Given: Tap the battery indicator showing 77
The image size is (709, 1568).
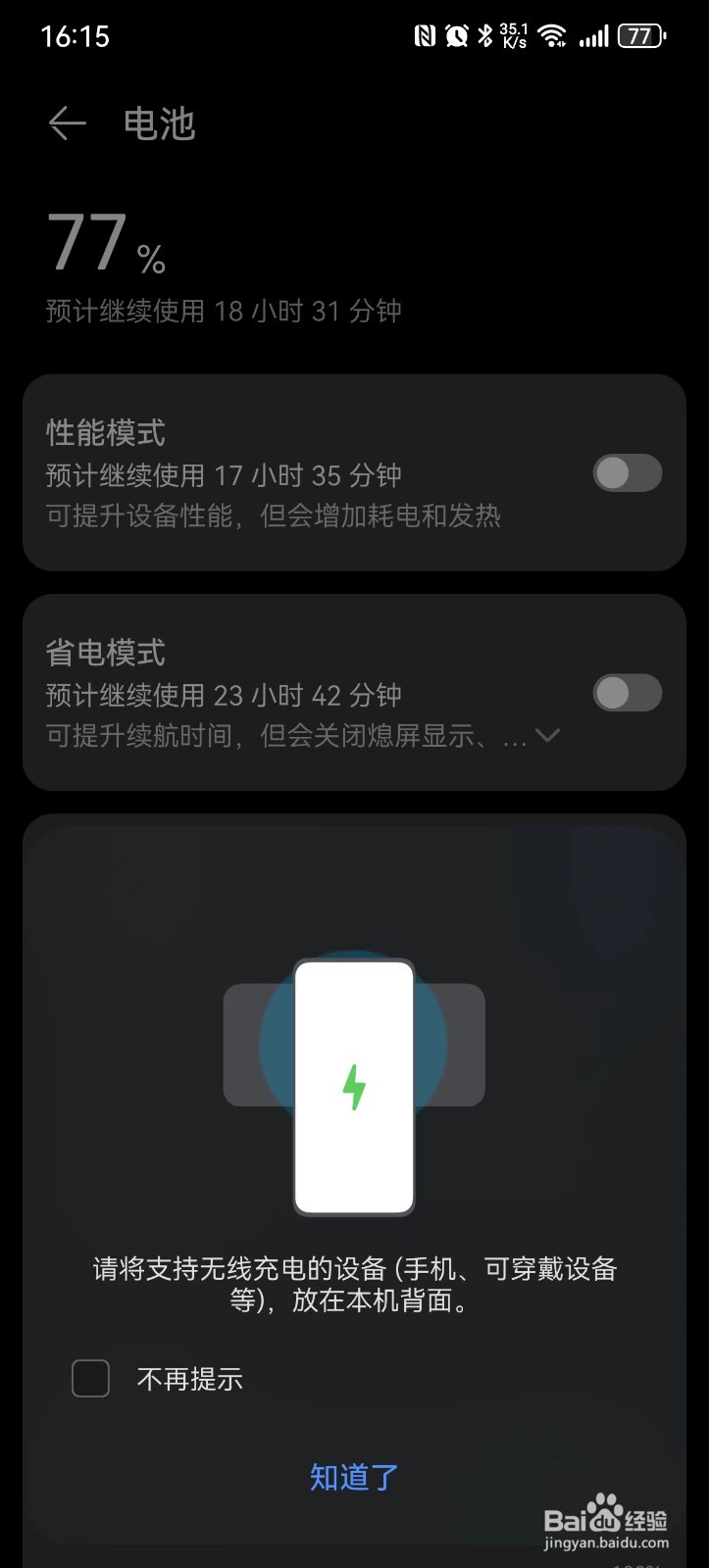Looking at the screenshot, I should (640, 34).
